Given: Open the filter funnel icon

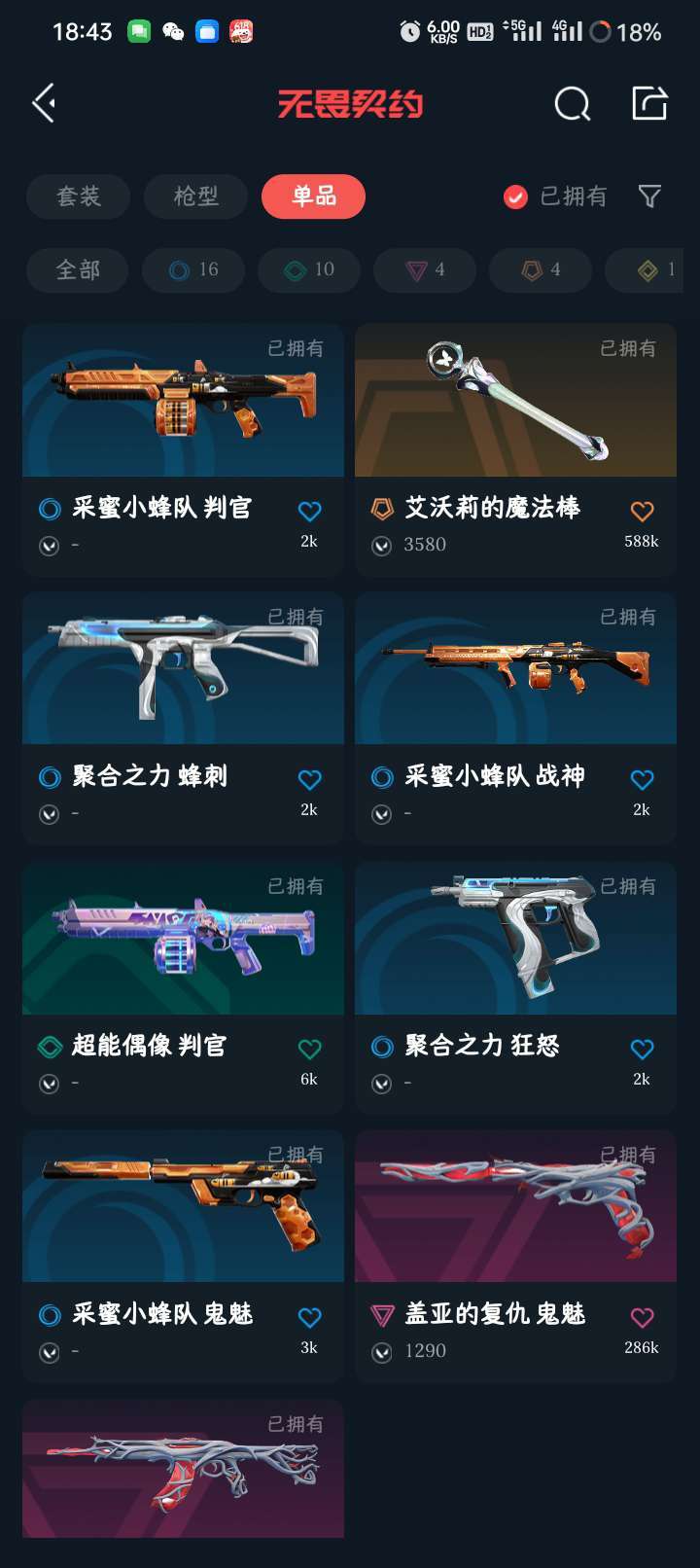Looking at the screenshot, I should (x=649, y=197).
